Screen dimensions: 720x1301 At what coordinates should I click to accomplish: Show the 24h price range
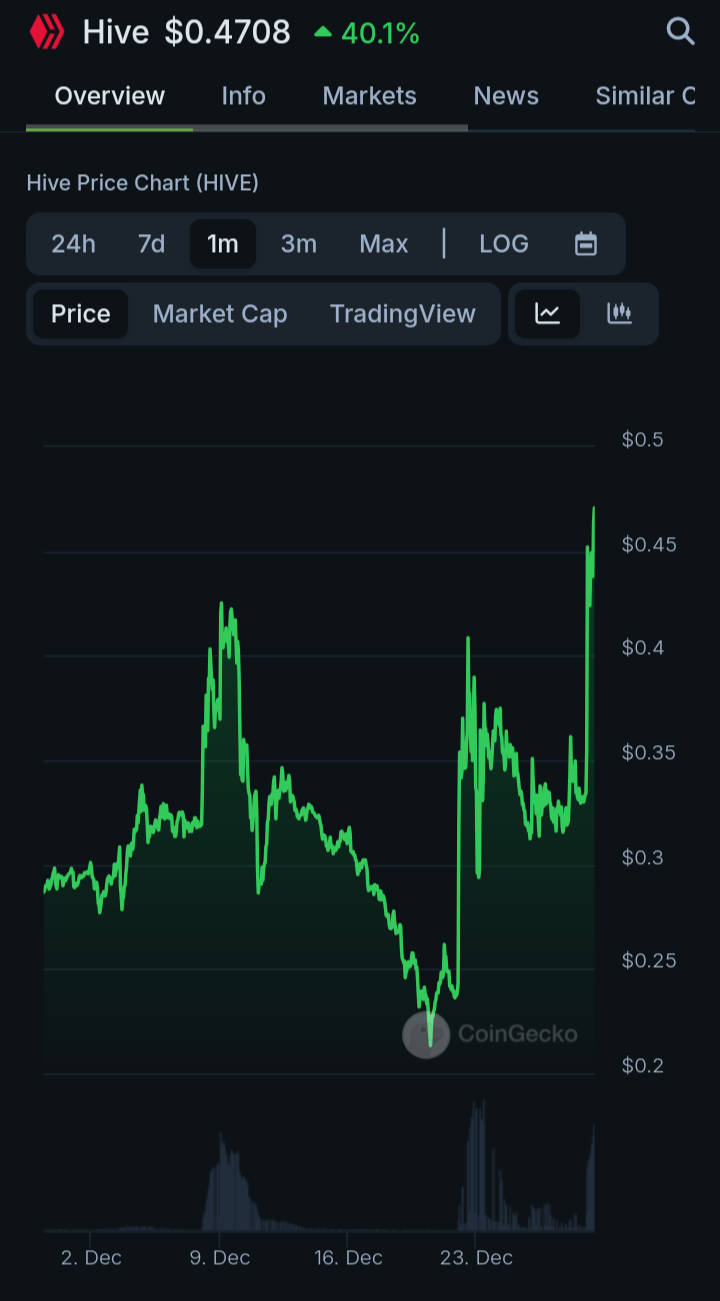click(74, 244)
